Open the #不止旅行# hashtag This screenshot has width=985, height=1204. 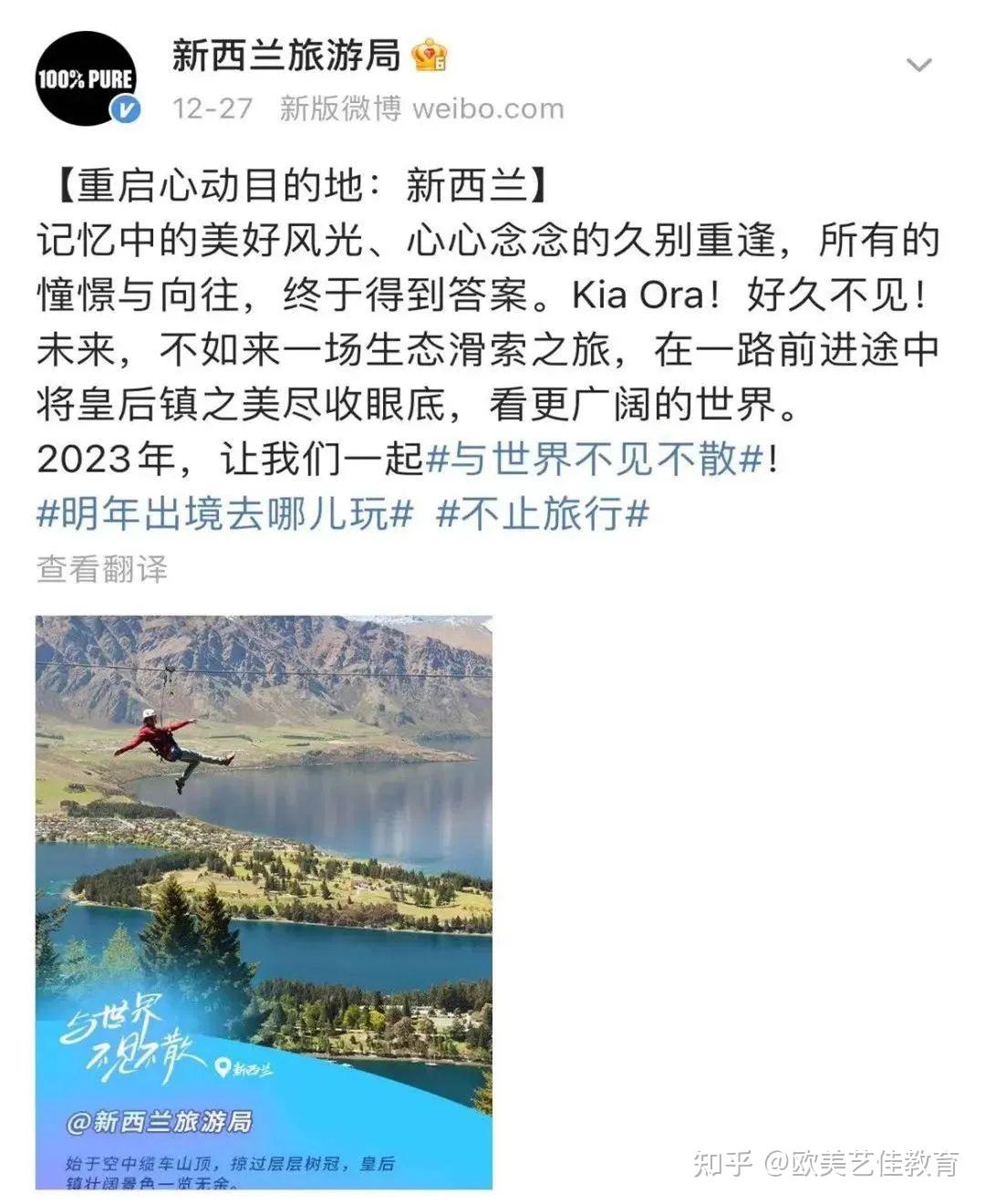[x=543, y=514]
